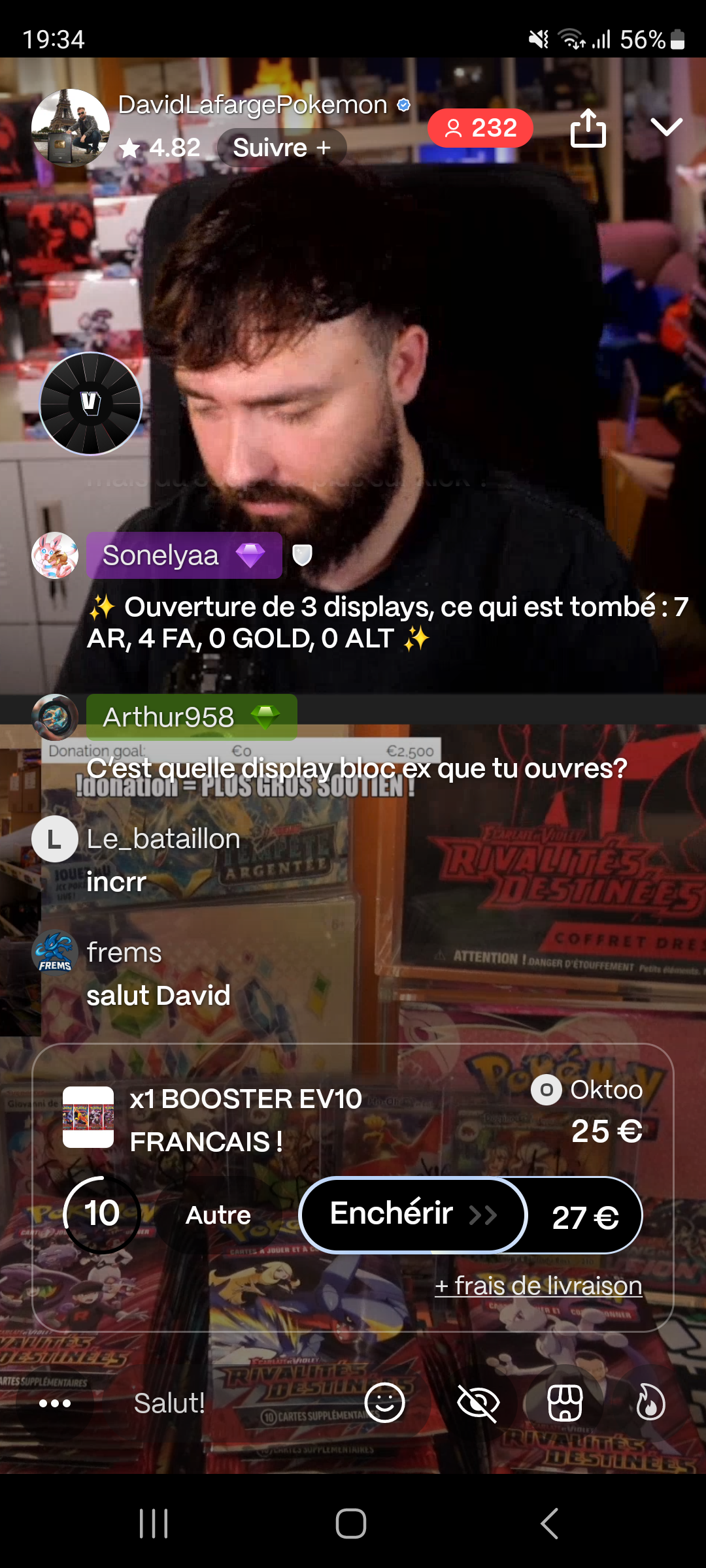706x1568 pixels.
Task: Open the frais de livraison link
Action: (x=539, y=1286)
